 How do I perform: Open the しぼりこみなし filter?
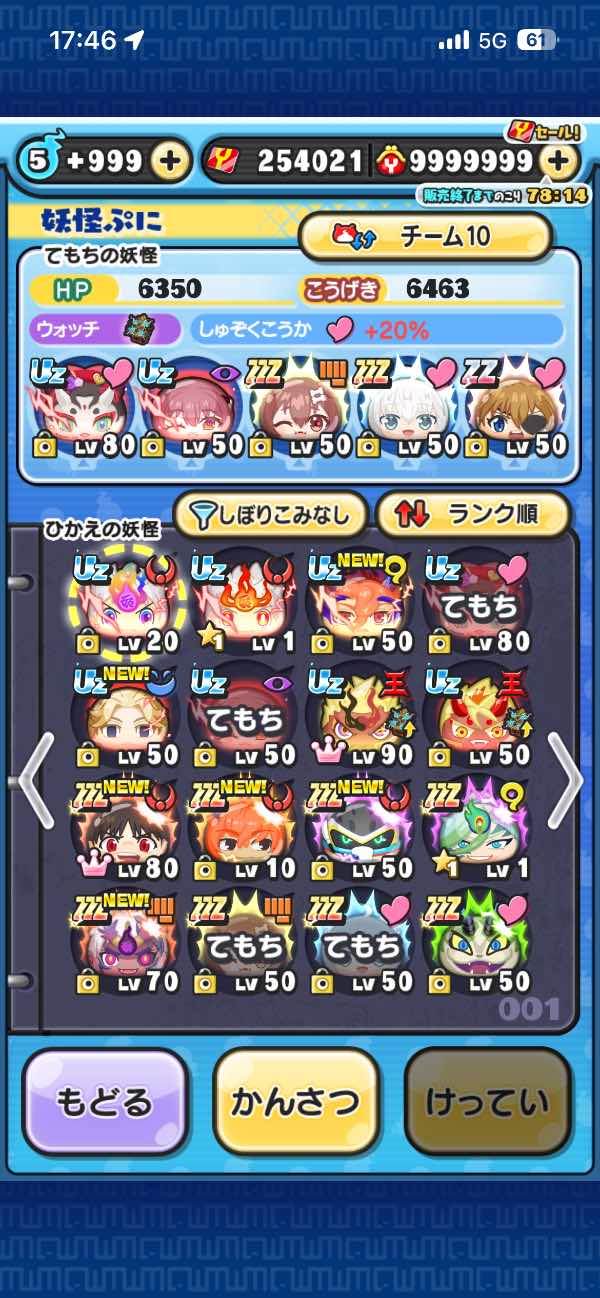point(270,515)
